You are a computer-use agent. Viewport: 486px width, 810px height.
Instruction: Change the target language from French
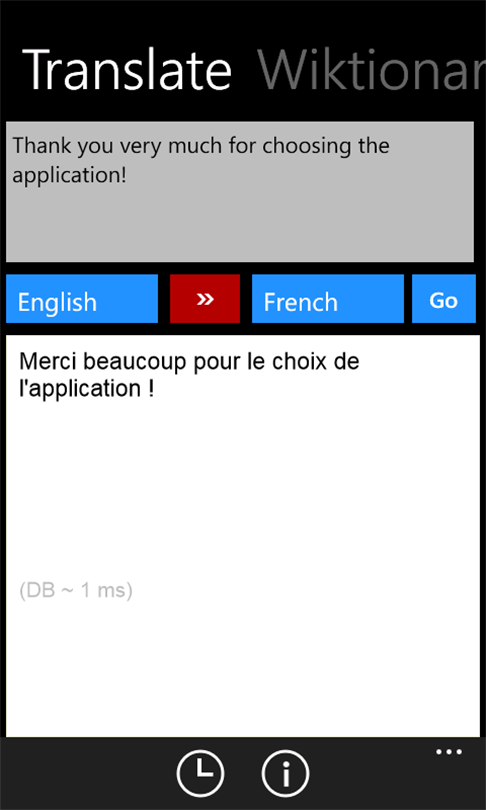pyautogui.click(x=328, y=299)
